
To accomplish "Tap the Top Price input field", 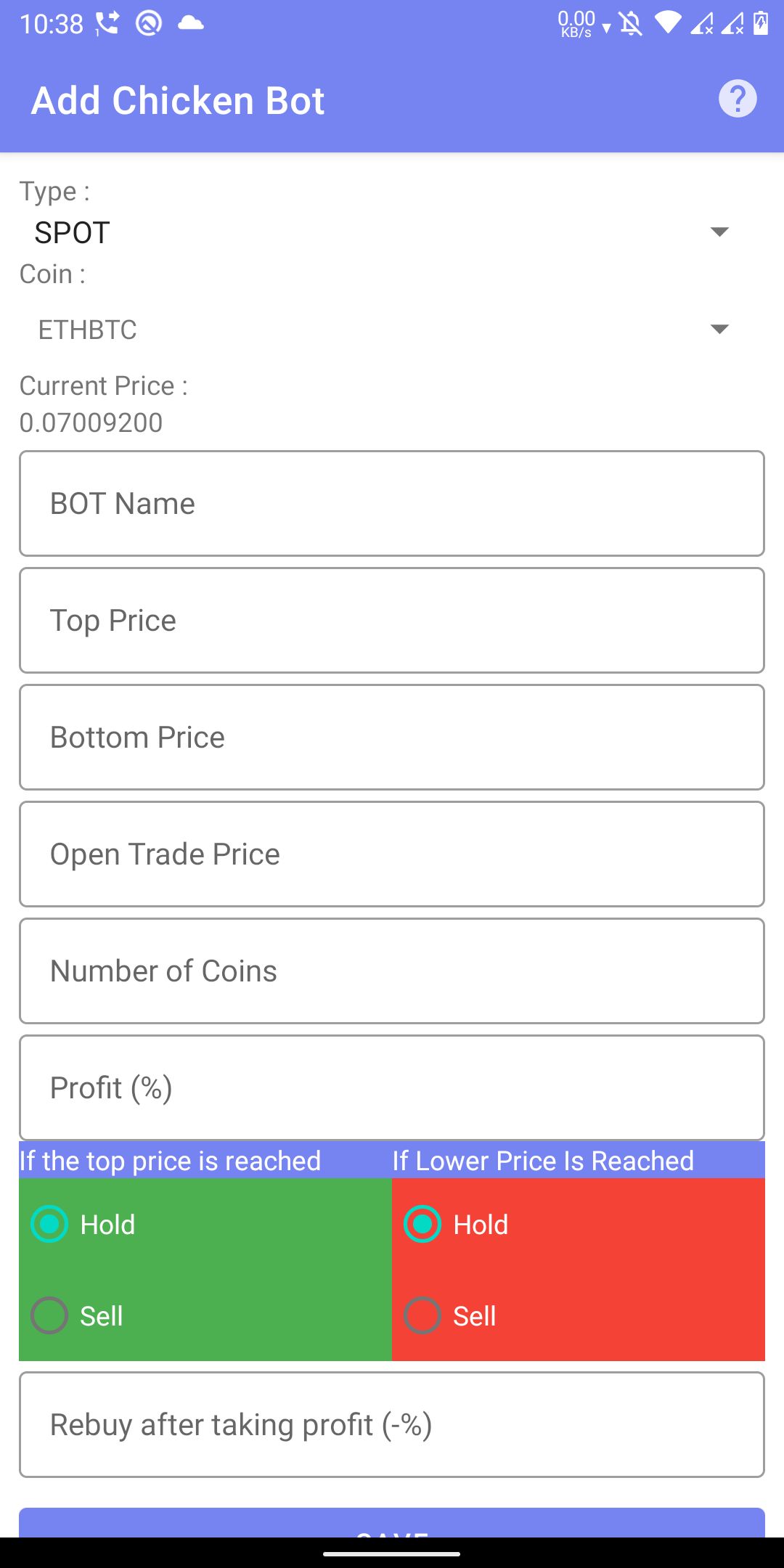I will click(x=392, y=621).
